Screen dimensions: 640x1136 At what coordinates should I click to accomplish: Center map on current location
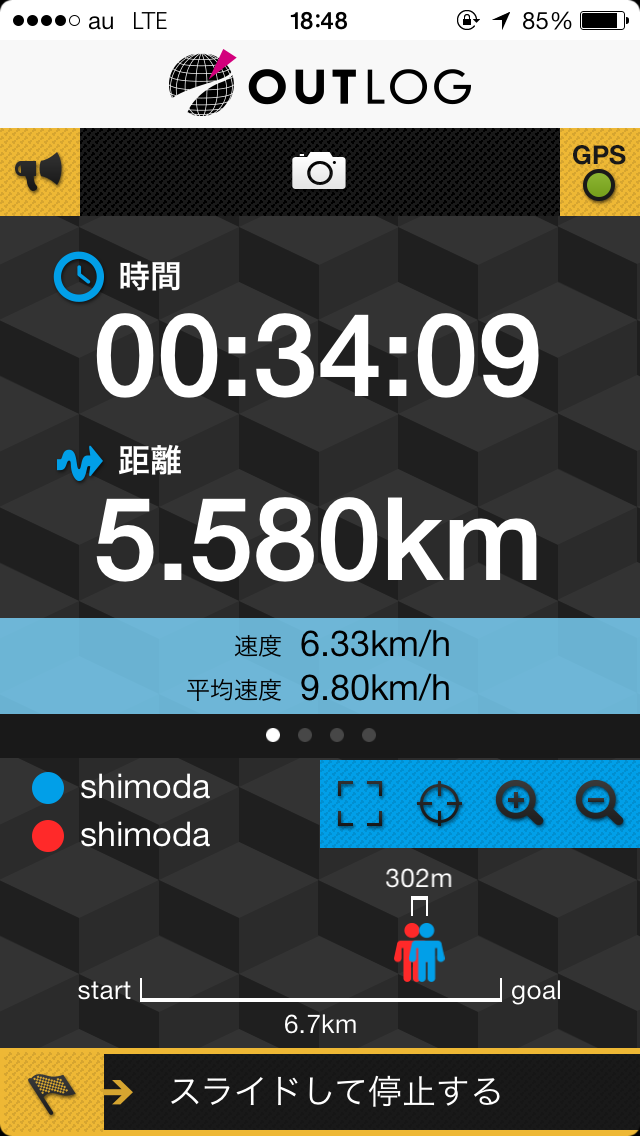pyautogui.click(x=440, y=804)
